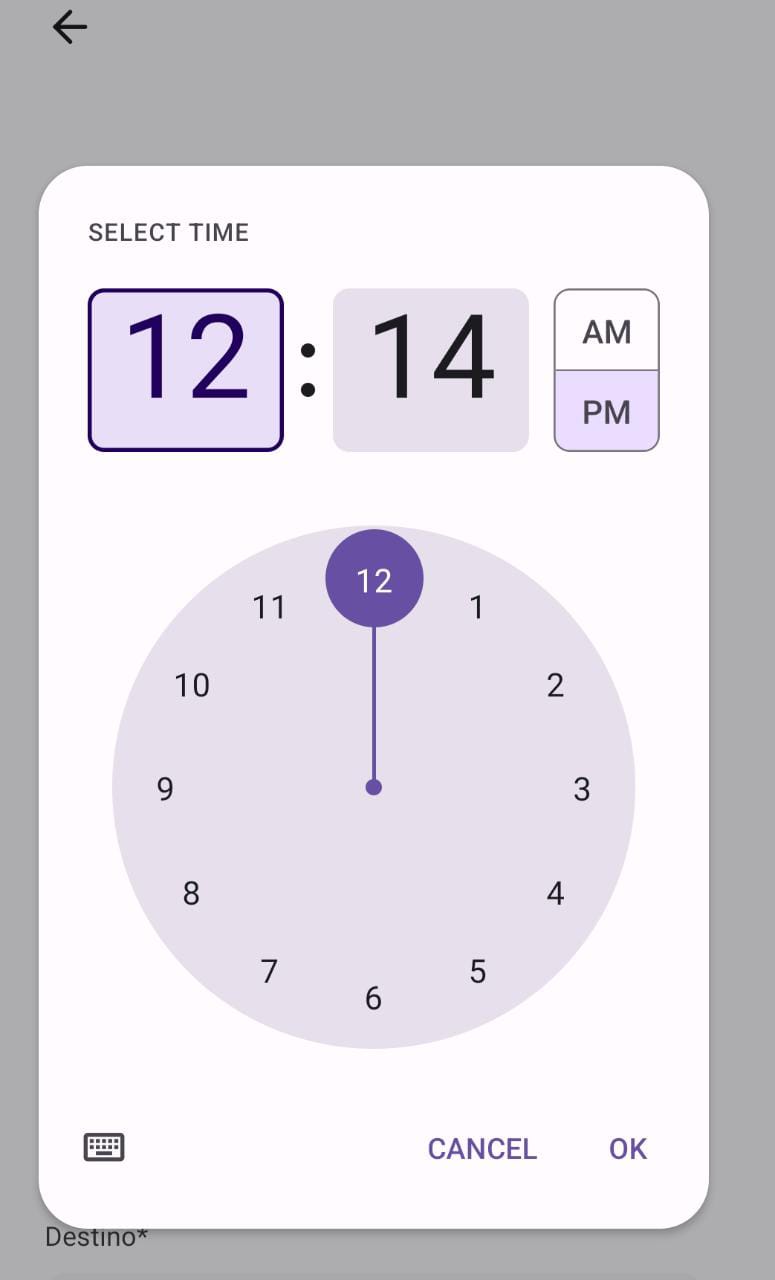Confirm the selected time with OK
This screenshot has width=775, height=1280.
click(628, 1148)
